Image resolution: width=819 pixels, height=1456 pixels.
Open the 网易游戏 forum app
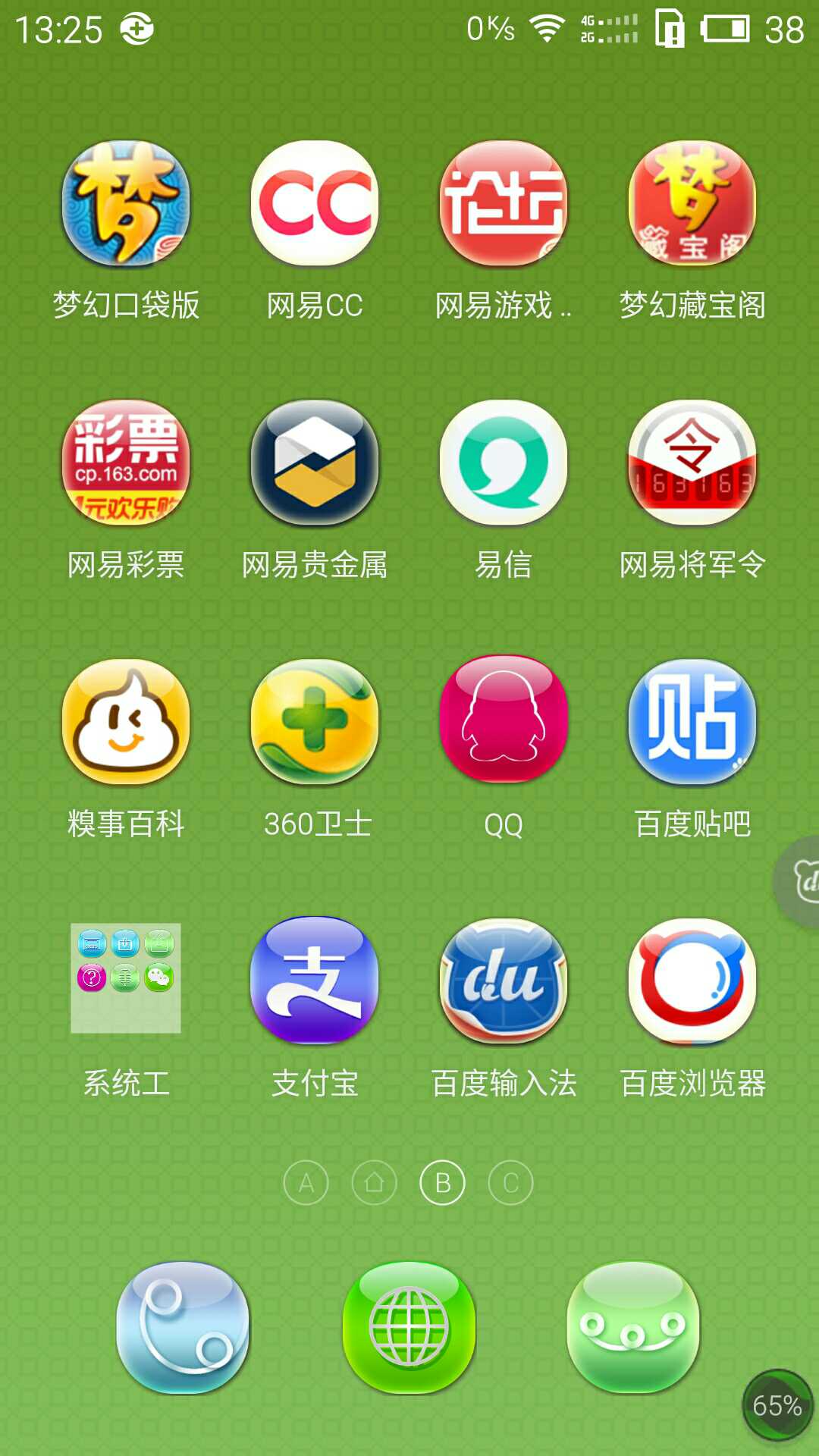pyautogui.click(x=504, y=205)
